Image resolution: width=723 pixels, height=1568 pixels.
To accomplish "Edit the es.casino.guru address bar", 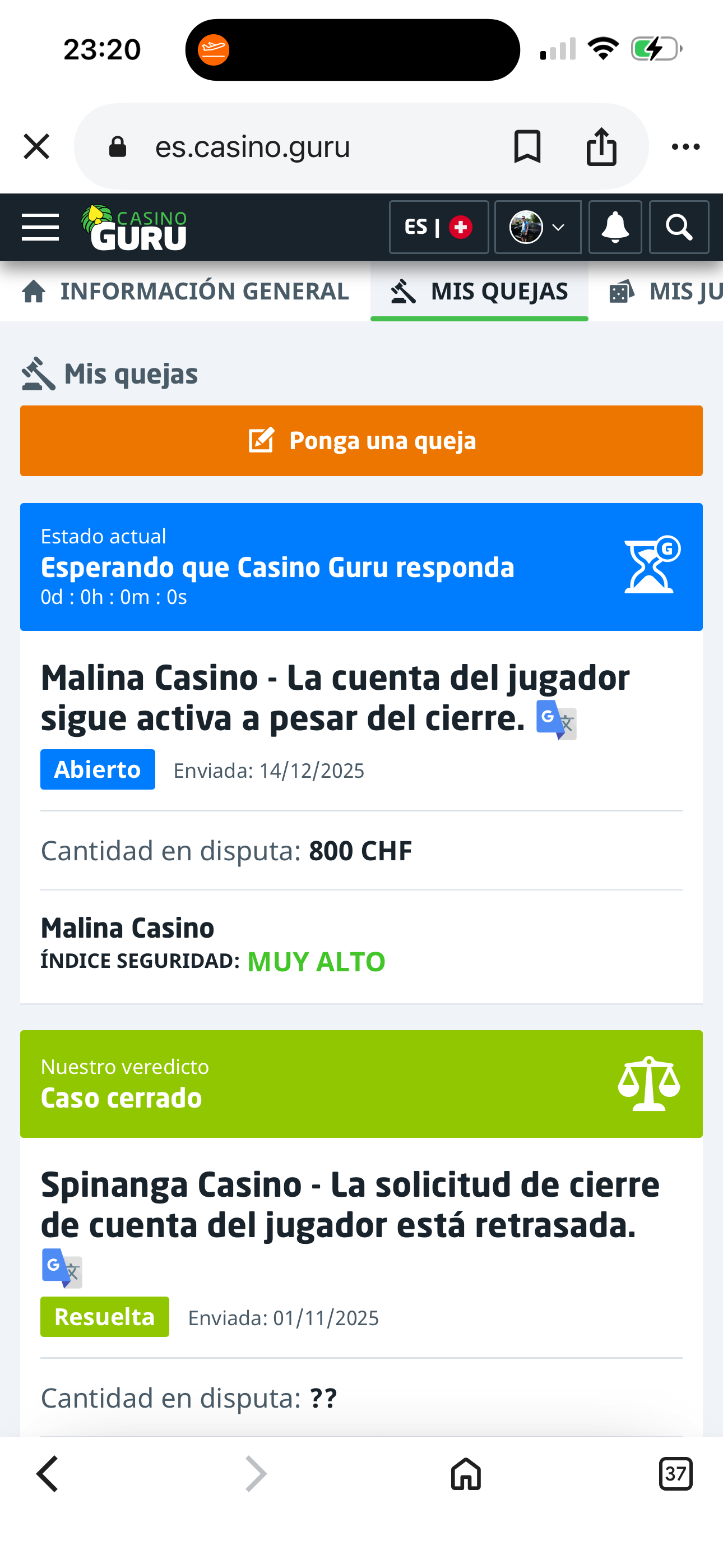I will point(304,147).
